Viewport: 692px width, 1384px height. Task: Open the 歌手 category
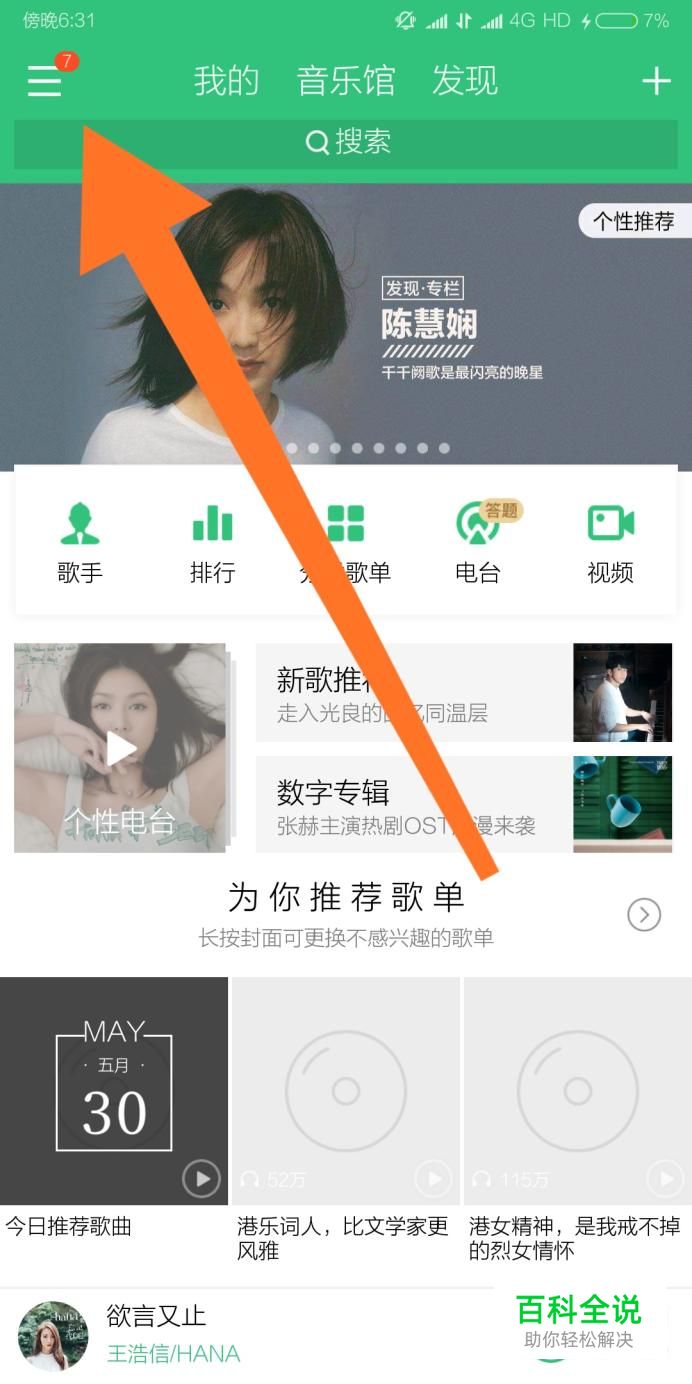(x=80, y=543)
